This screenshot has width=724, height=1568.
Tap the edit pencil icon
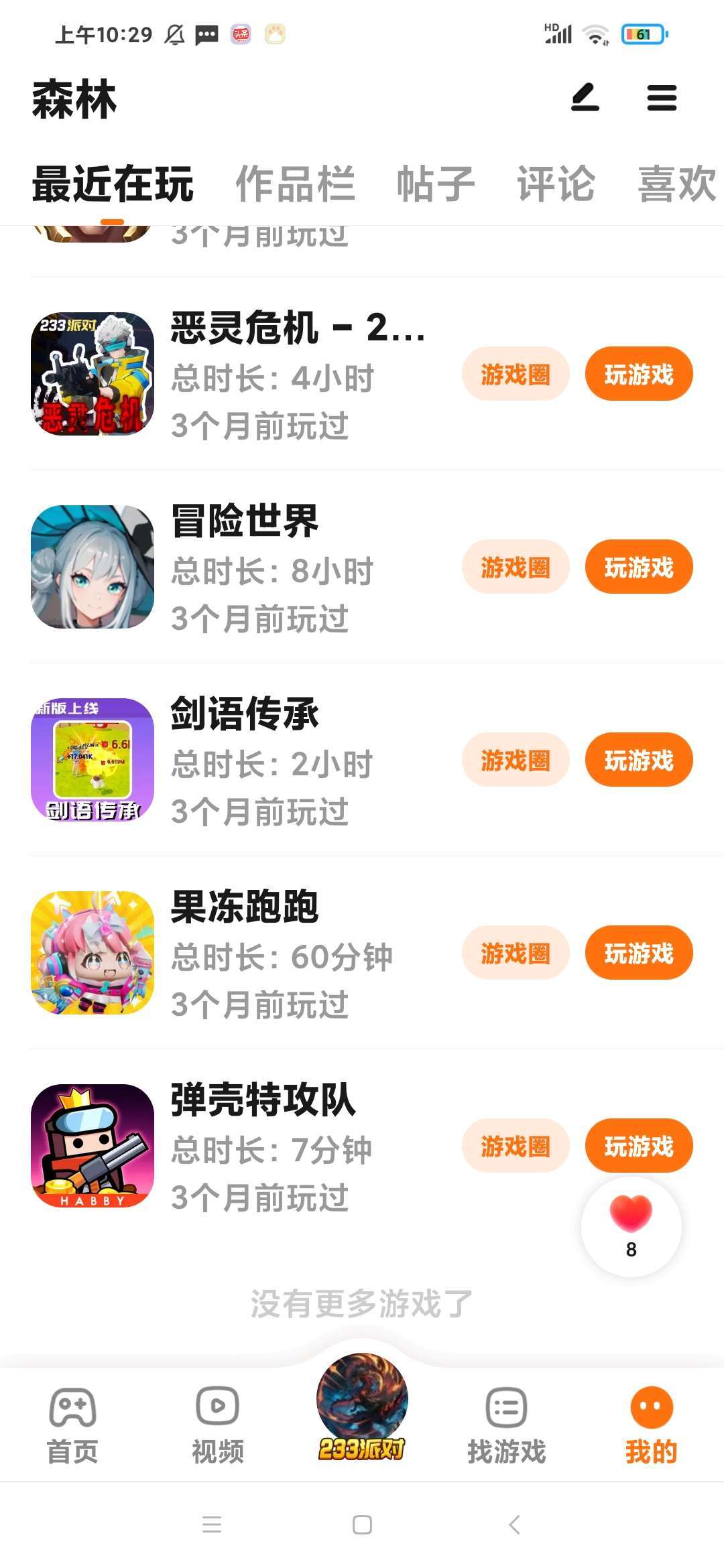[x=585, y=98]
